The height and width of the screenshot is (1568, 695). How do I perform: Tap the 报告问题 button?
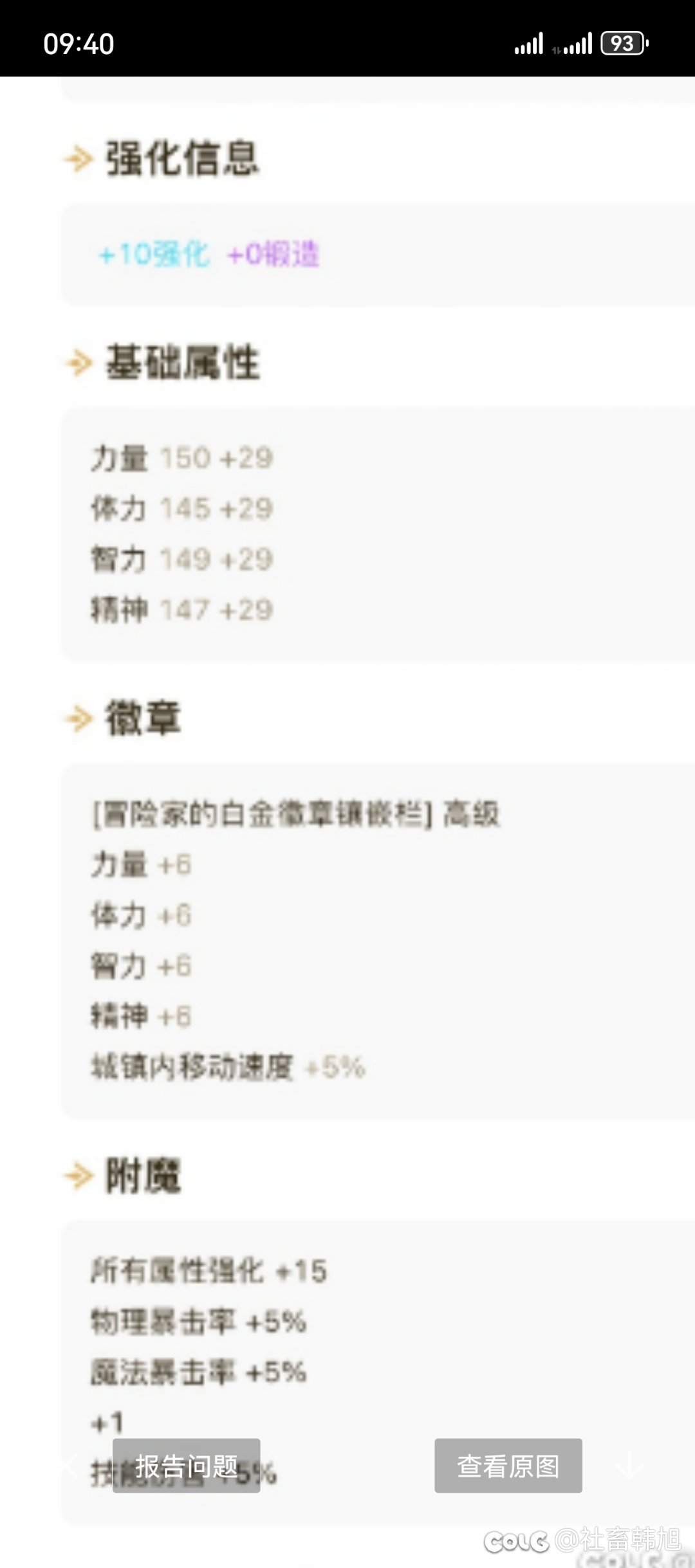click(x=186, y=1466)
